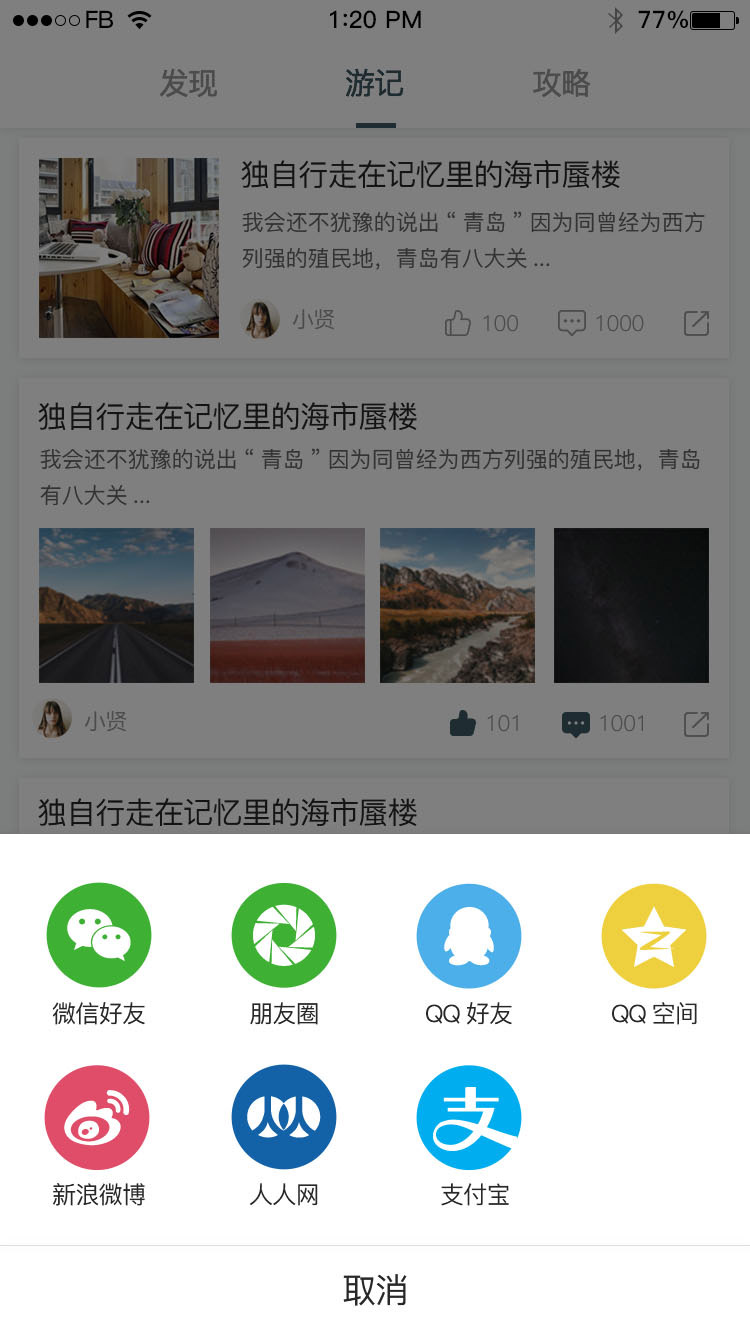Share to QQ空间
The width and height of the screenshot is (750, 1334).
click(654, 936)
